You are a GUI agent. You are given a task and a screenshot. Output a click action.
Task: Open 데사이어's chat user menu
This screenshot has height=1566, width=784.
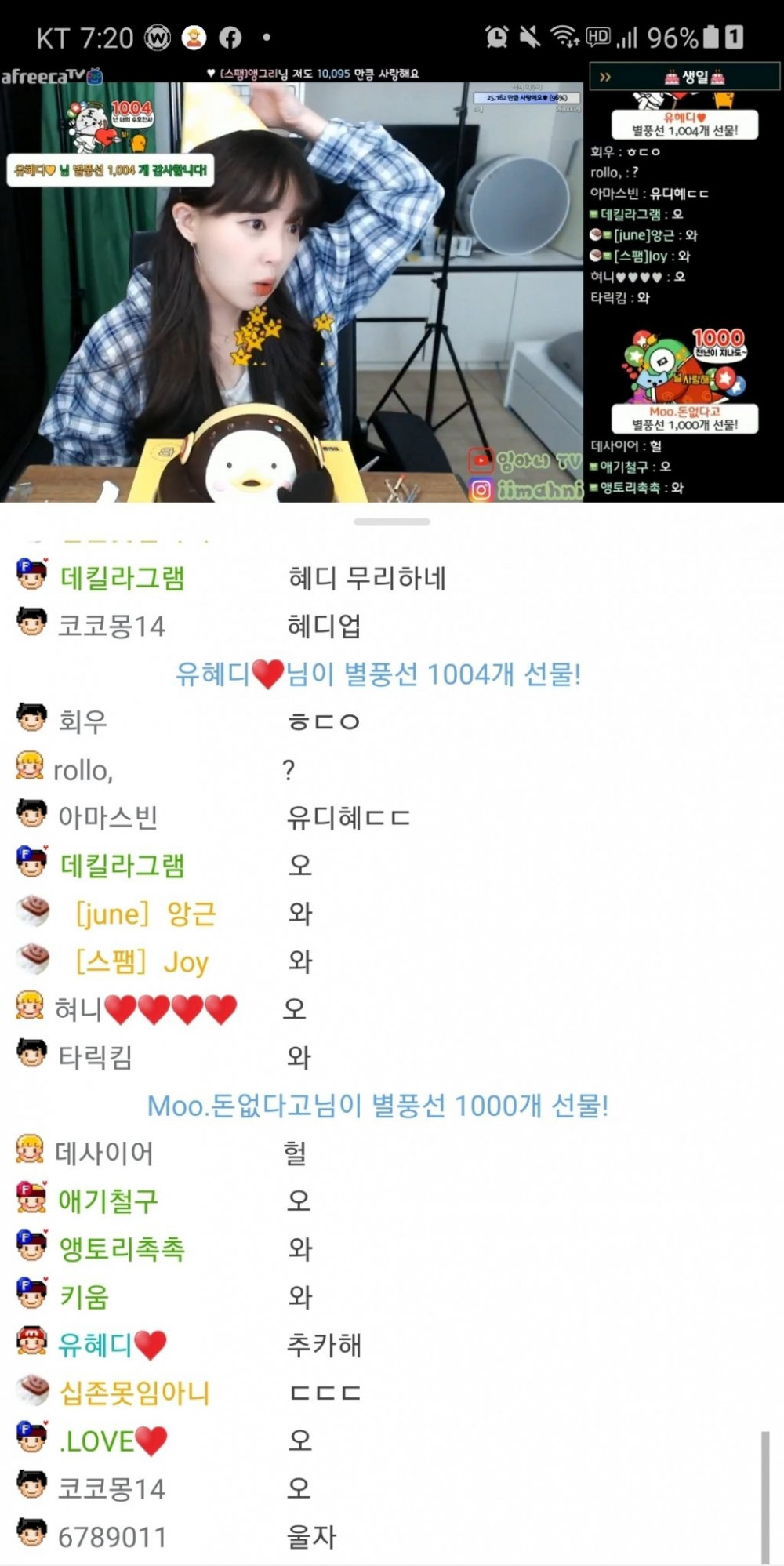point(103,1153)
